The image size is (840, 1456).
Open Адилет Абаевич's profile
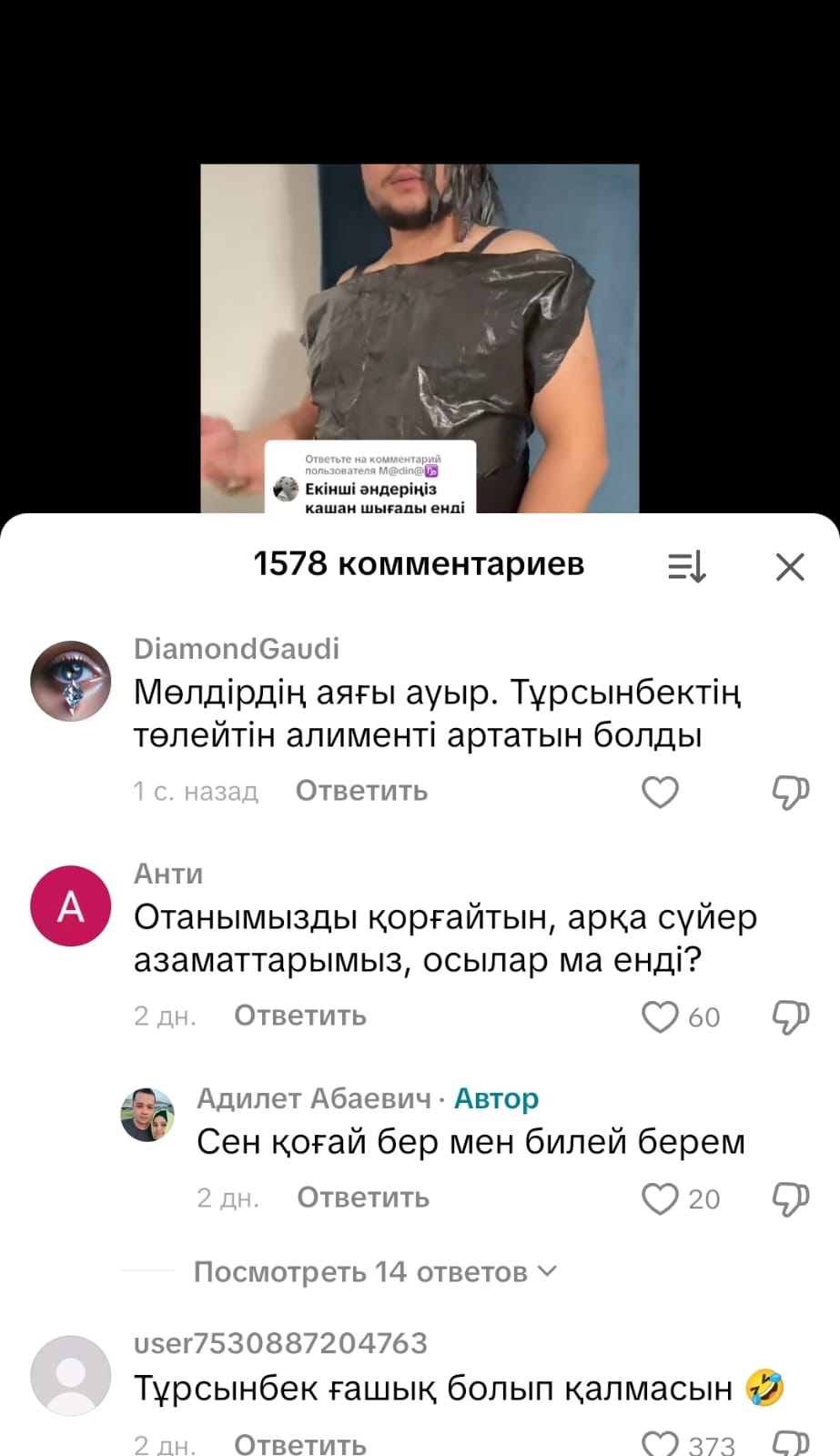147,1114
